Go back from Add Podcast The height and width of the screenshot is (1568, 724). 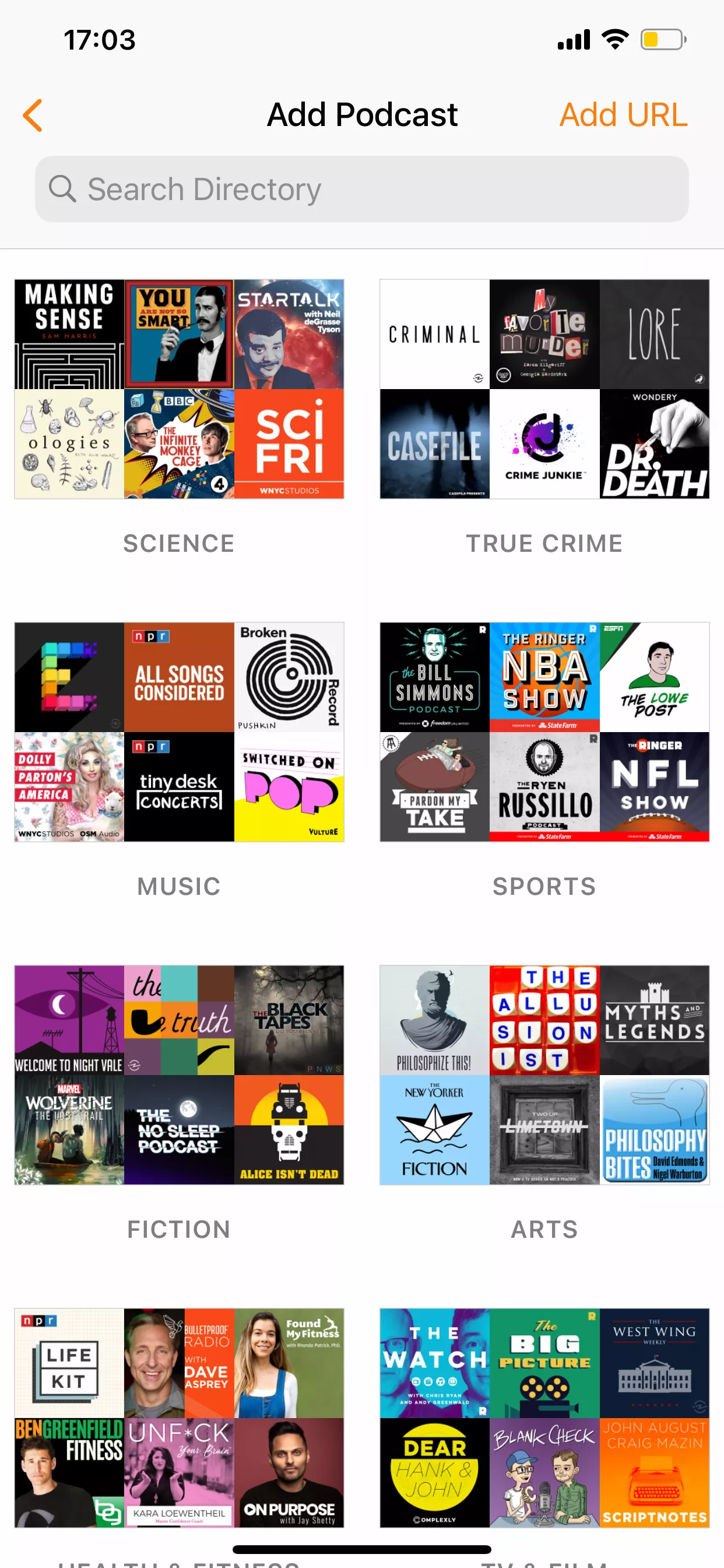[33, 115]
